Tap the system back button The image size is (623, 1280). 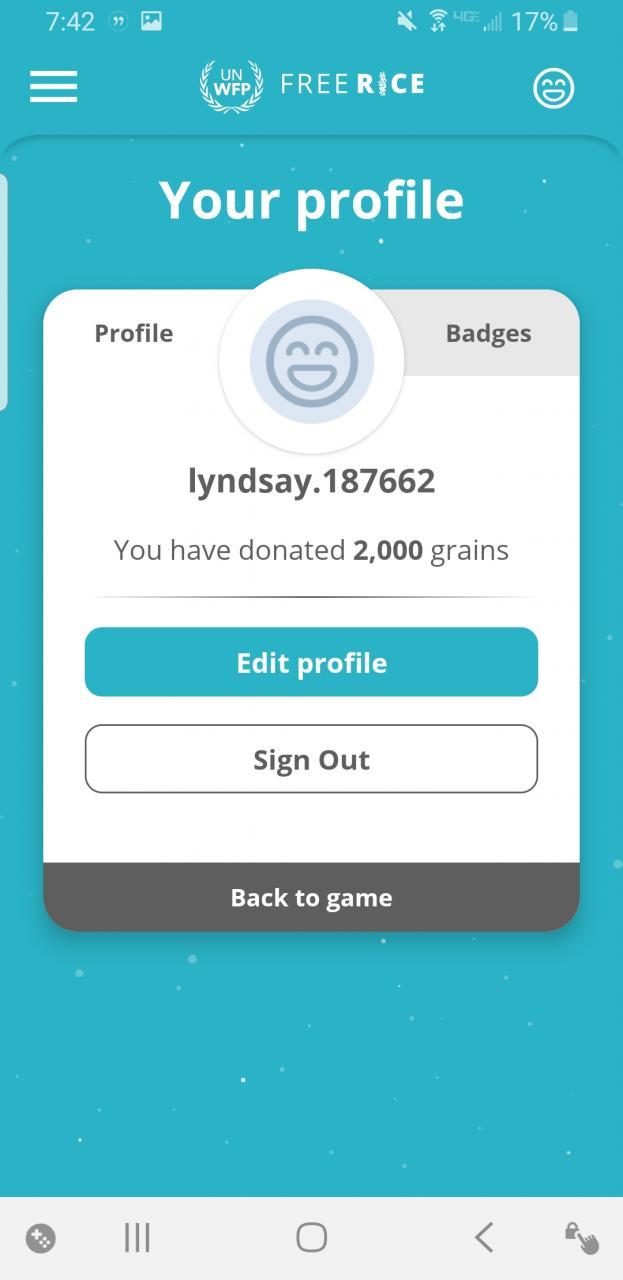point(484,1238)
